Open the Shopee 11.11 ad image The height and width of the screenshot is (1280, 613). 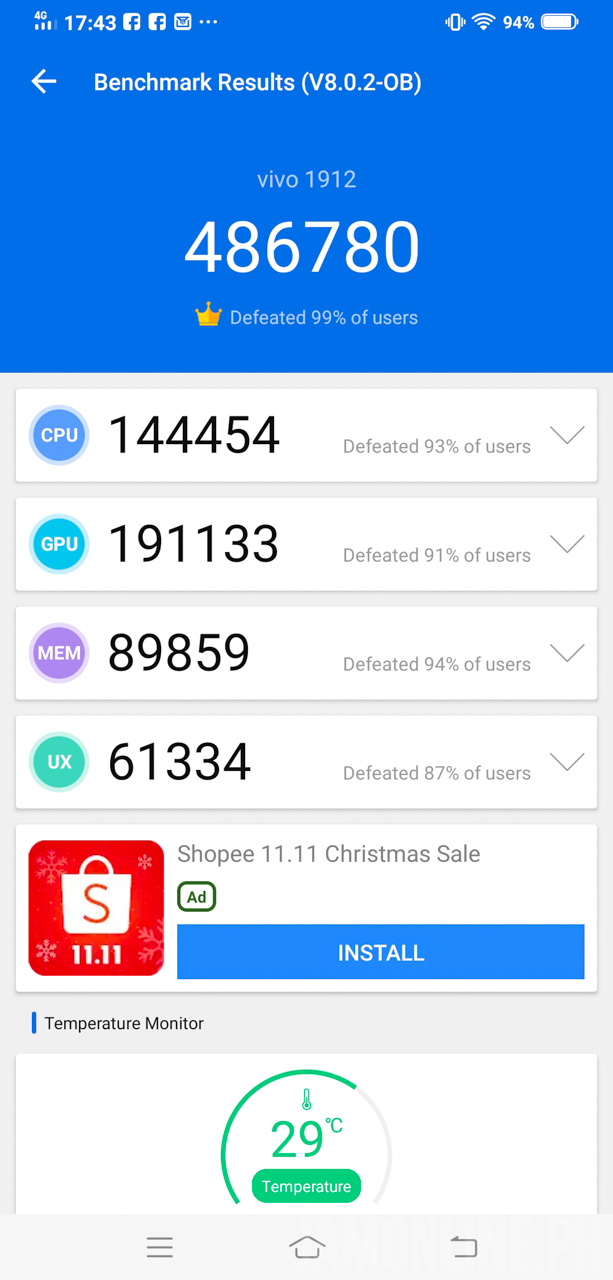click(96, 908)
